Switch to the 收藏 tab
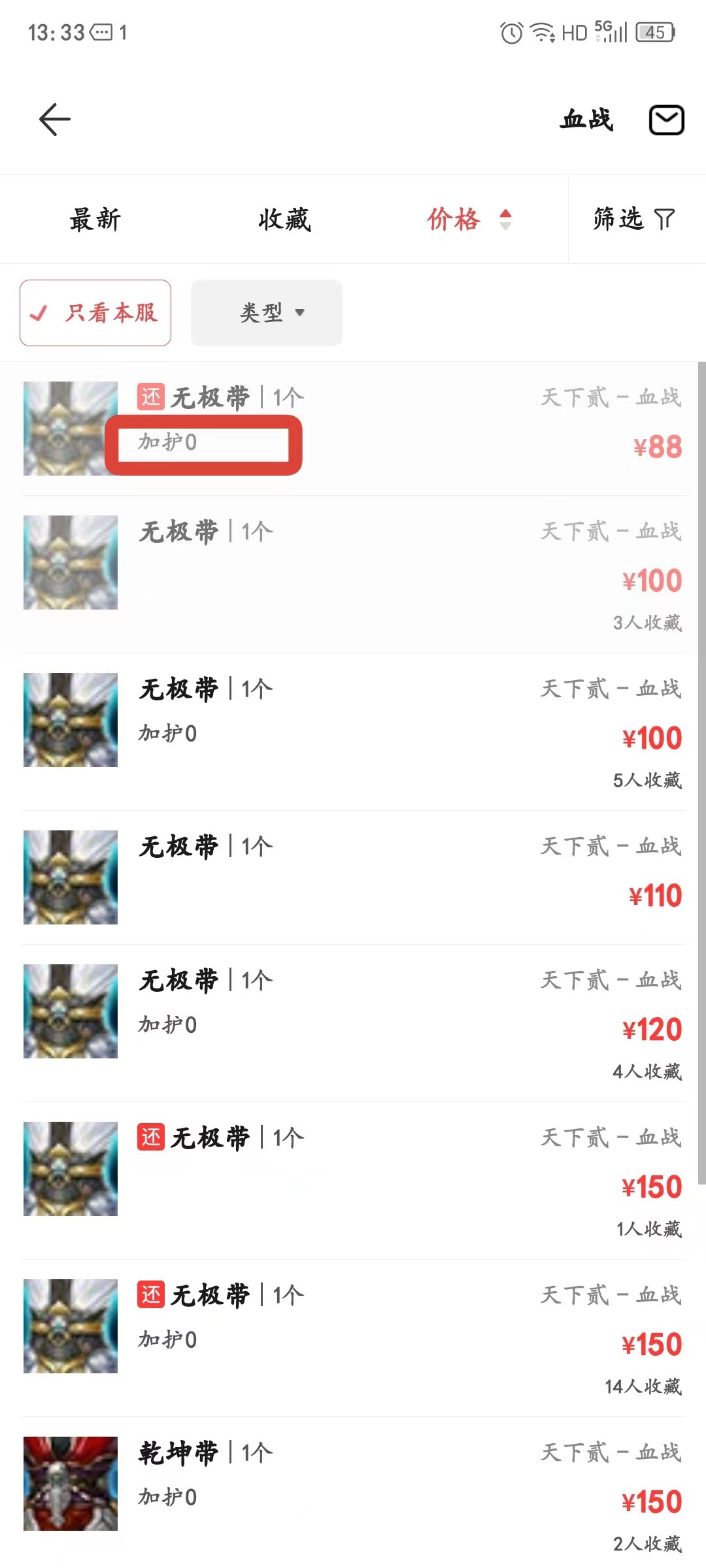This screenshot has height=1568, width=706. pos(284,220)
